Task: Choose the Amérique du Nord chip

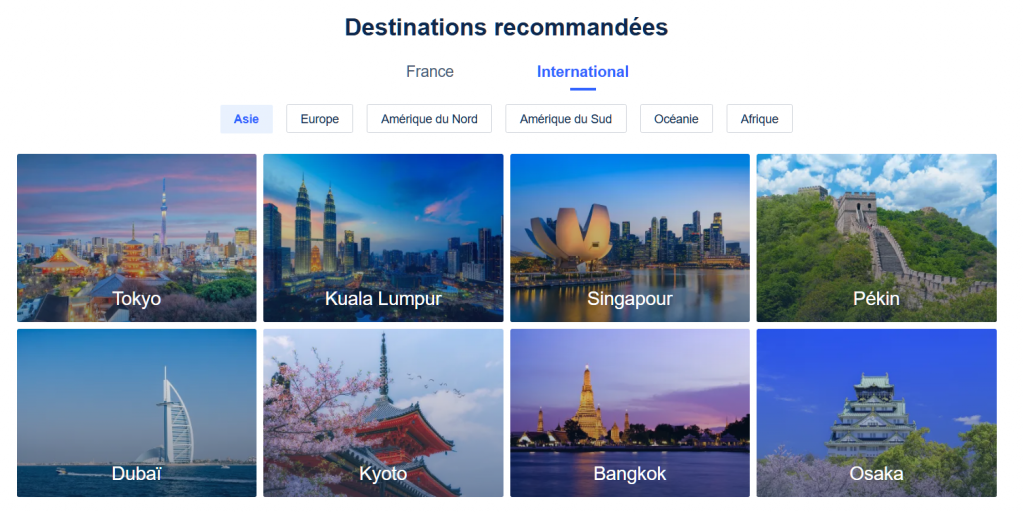Action: [429, 119]
